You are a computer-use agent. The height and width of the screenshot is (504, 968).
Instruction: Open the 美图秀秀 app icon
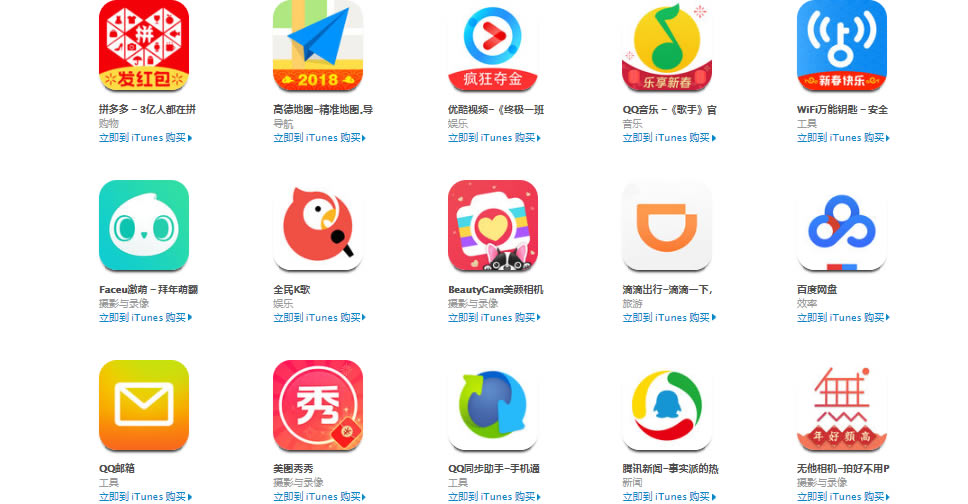(x=318, y=405)
